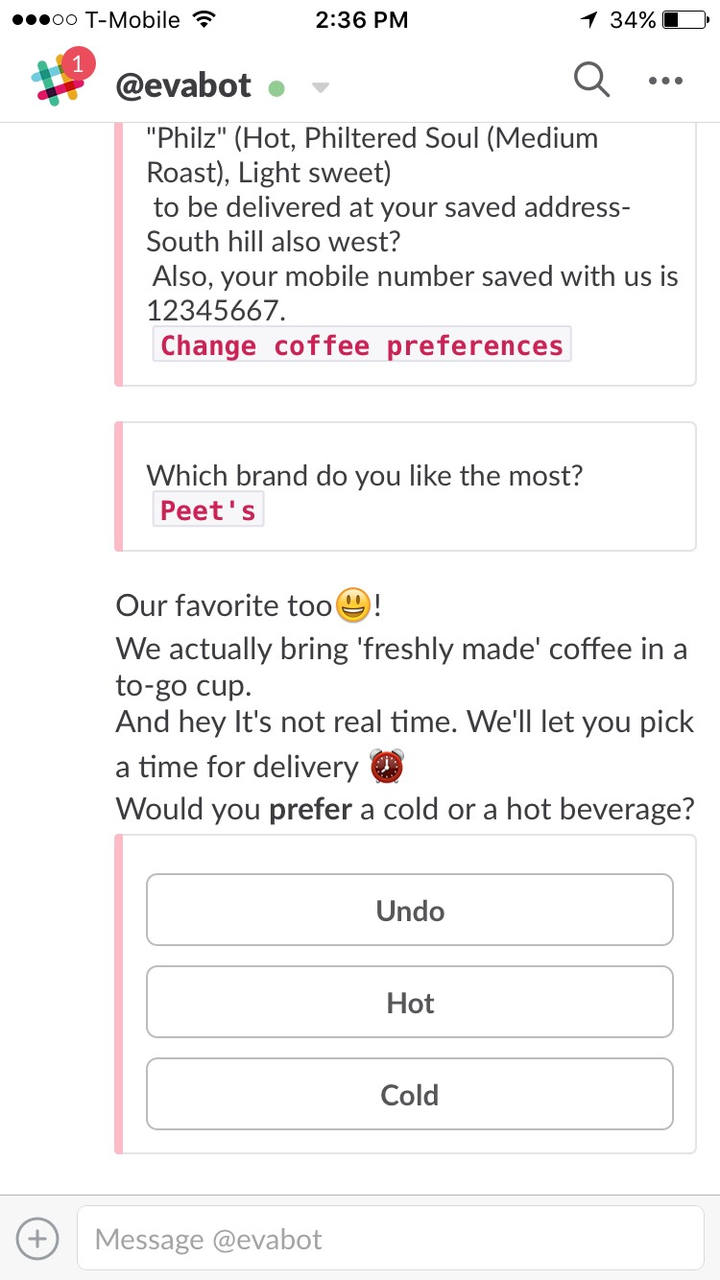
Task: Select the Peet's brand option
Action: [208, 510]
